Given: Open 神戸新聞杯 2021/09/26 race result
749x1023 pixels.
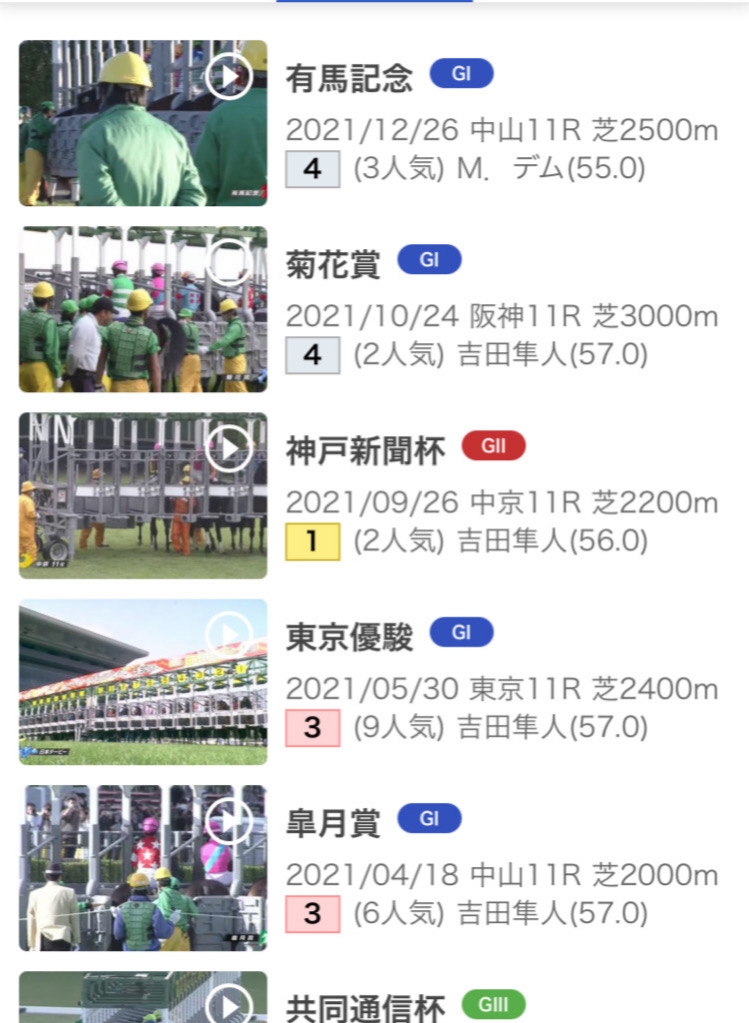Looking at the screenshot, I should pyautogui.click(x=501, y=495).
